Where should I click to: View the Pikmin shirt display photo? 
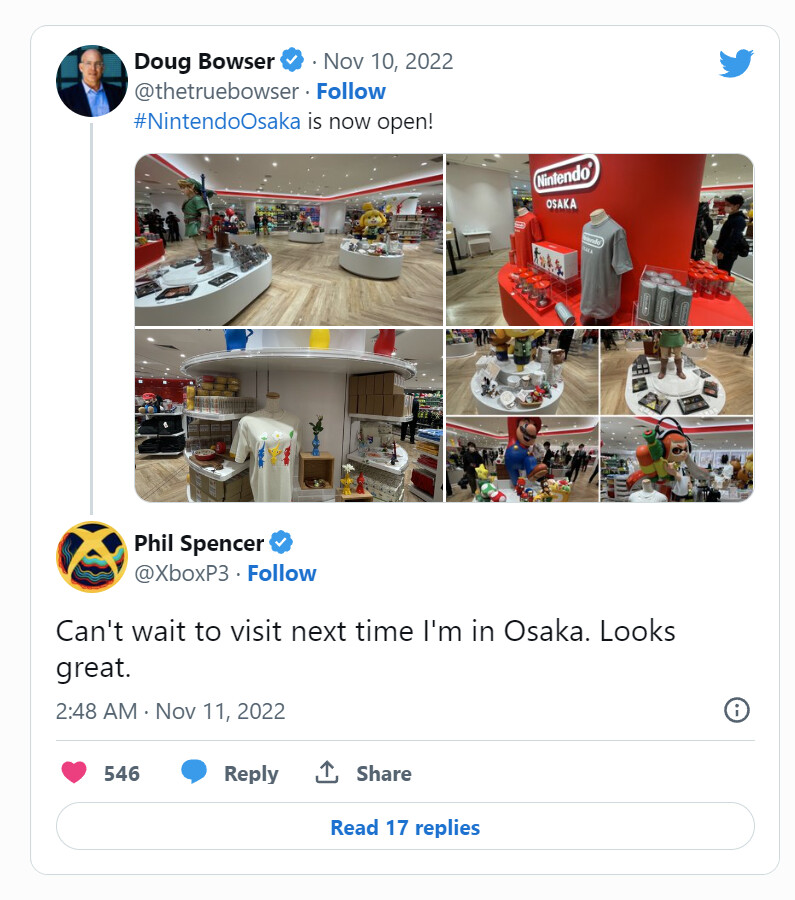click(288, 415)
